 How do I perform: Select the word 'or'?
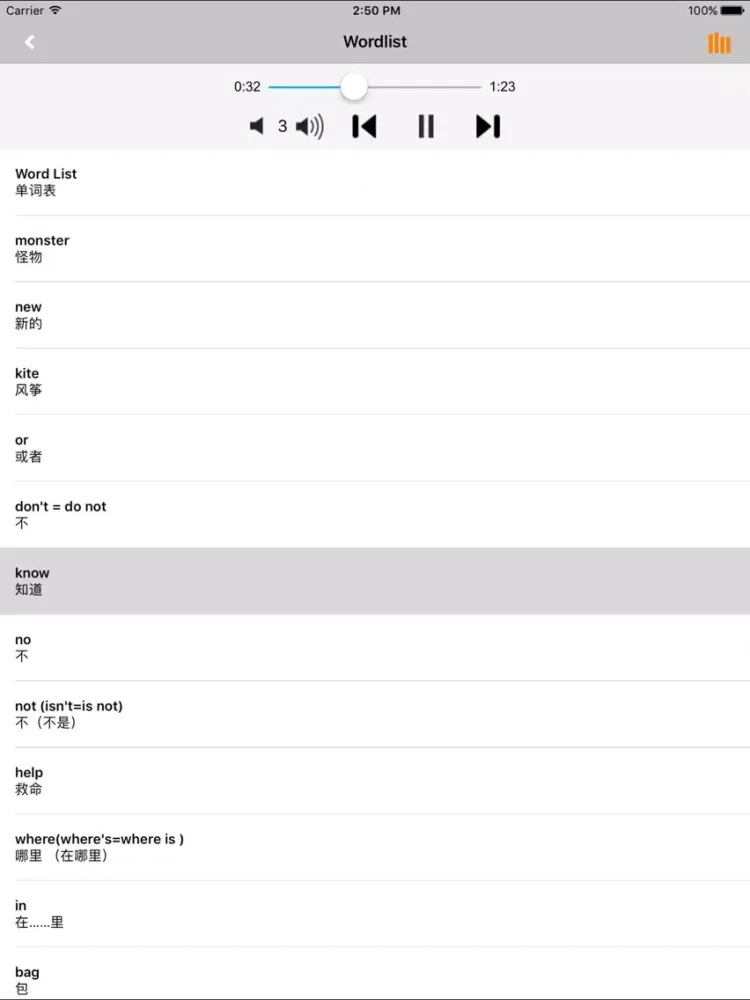(x=375, y=448)
